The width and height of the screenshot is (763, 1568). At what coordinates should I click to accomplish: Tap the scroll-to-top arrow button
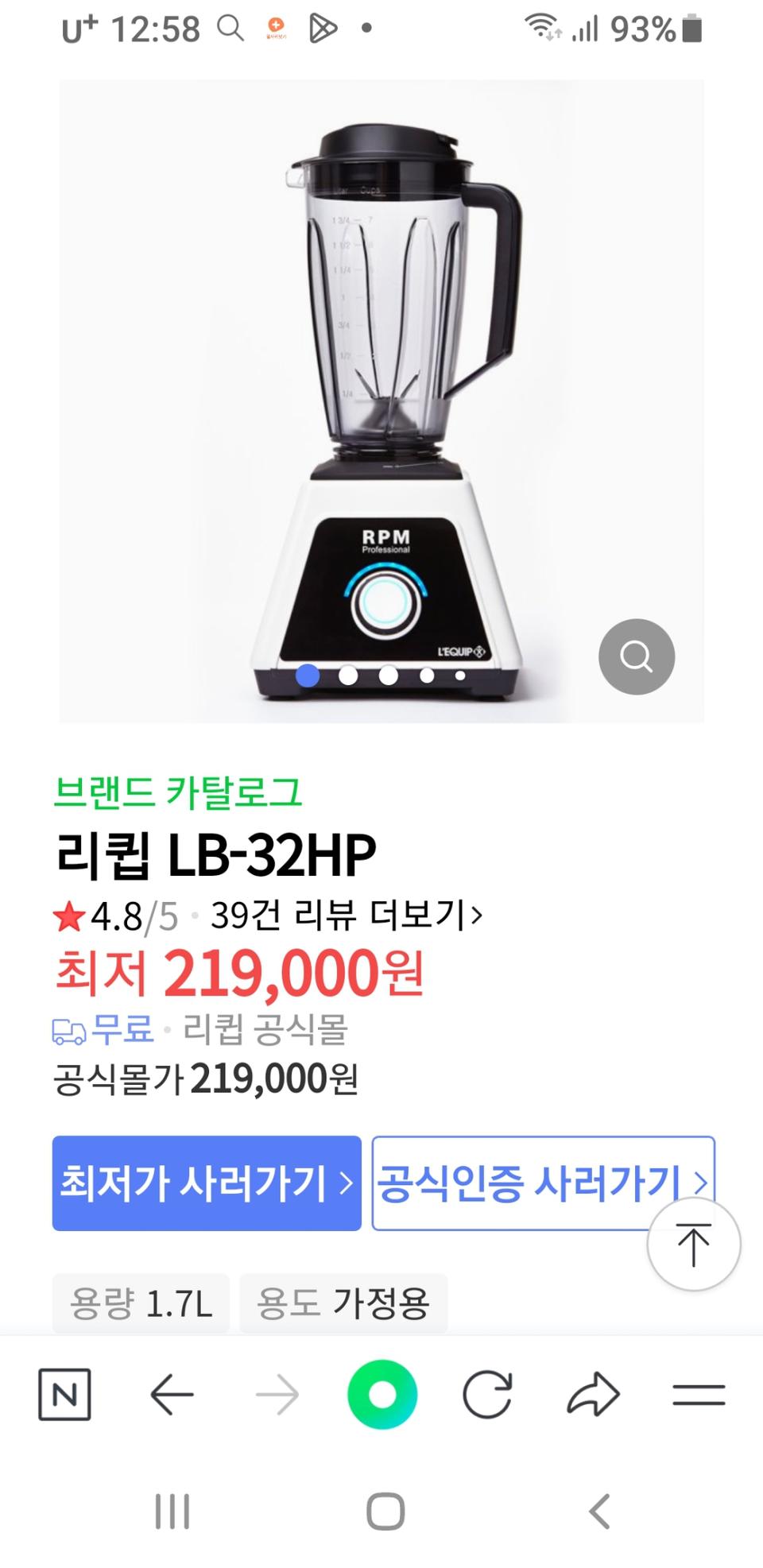693,1245
